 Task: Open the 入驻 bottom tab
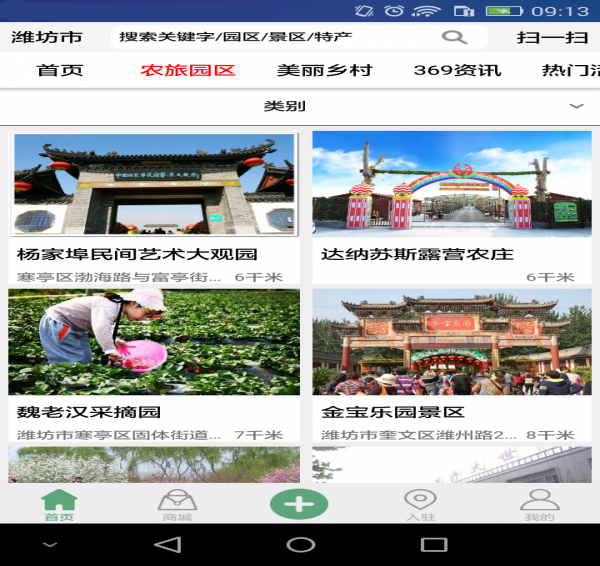pyautogui.click(x=420, y=505)
